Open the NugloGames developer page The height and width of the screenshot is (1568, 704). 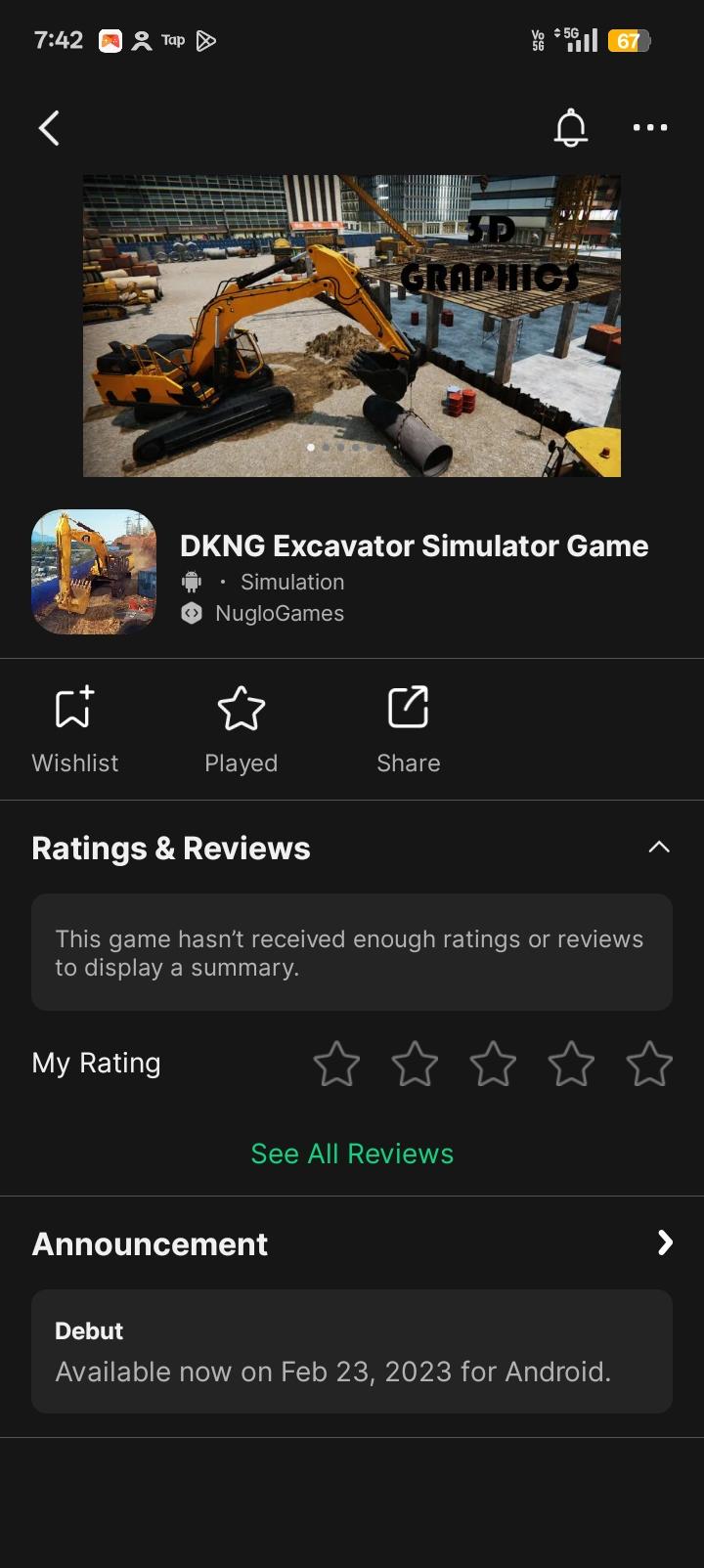[x=279, y=613]
